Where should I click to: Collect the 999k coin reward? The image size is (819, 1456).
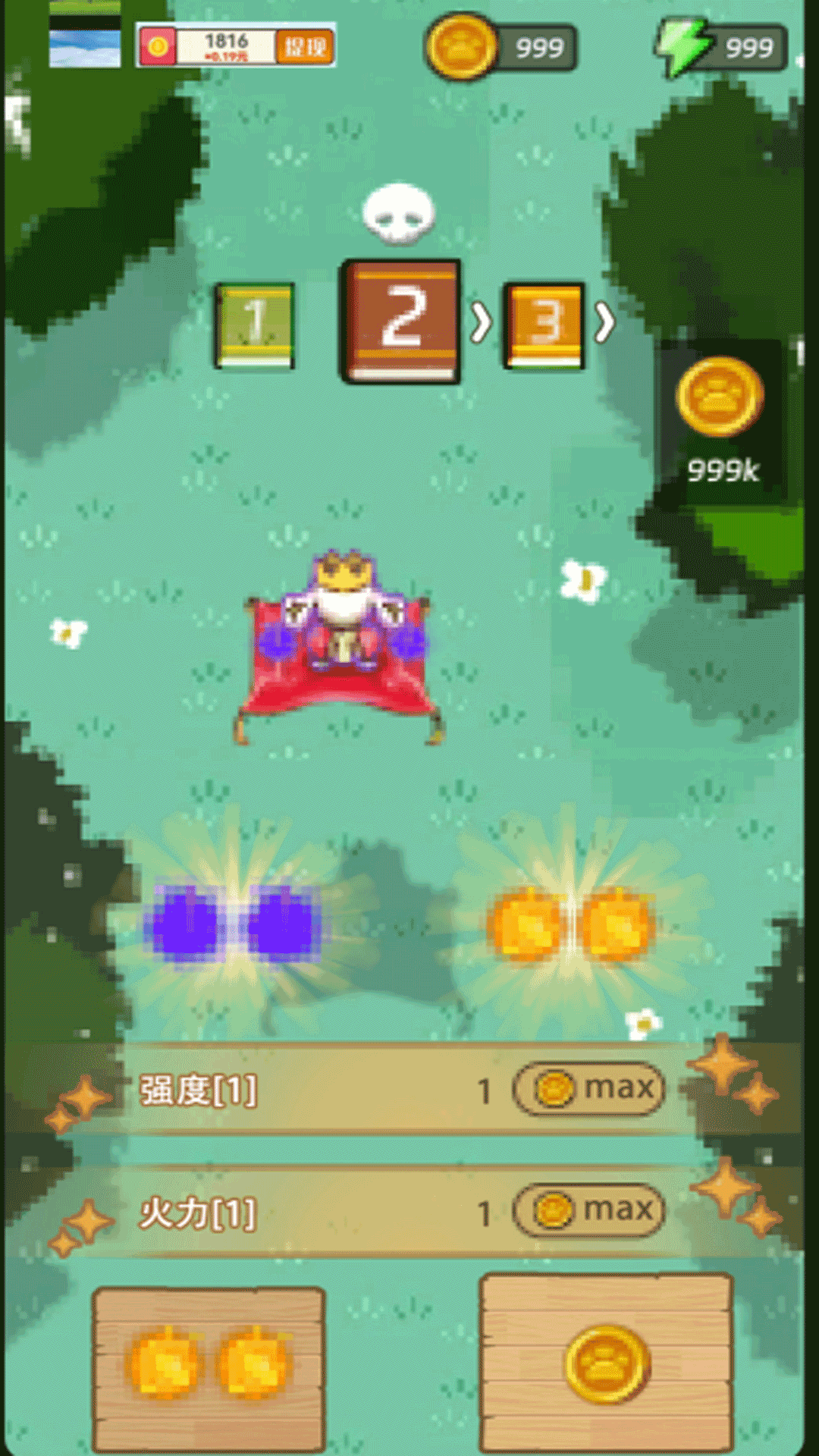click(x=720, y=421)
